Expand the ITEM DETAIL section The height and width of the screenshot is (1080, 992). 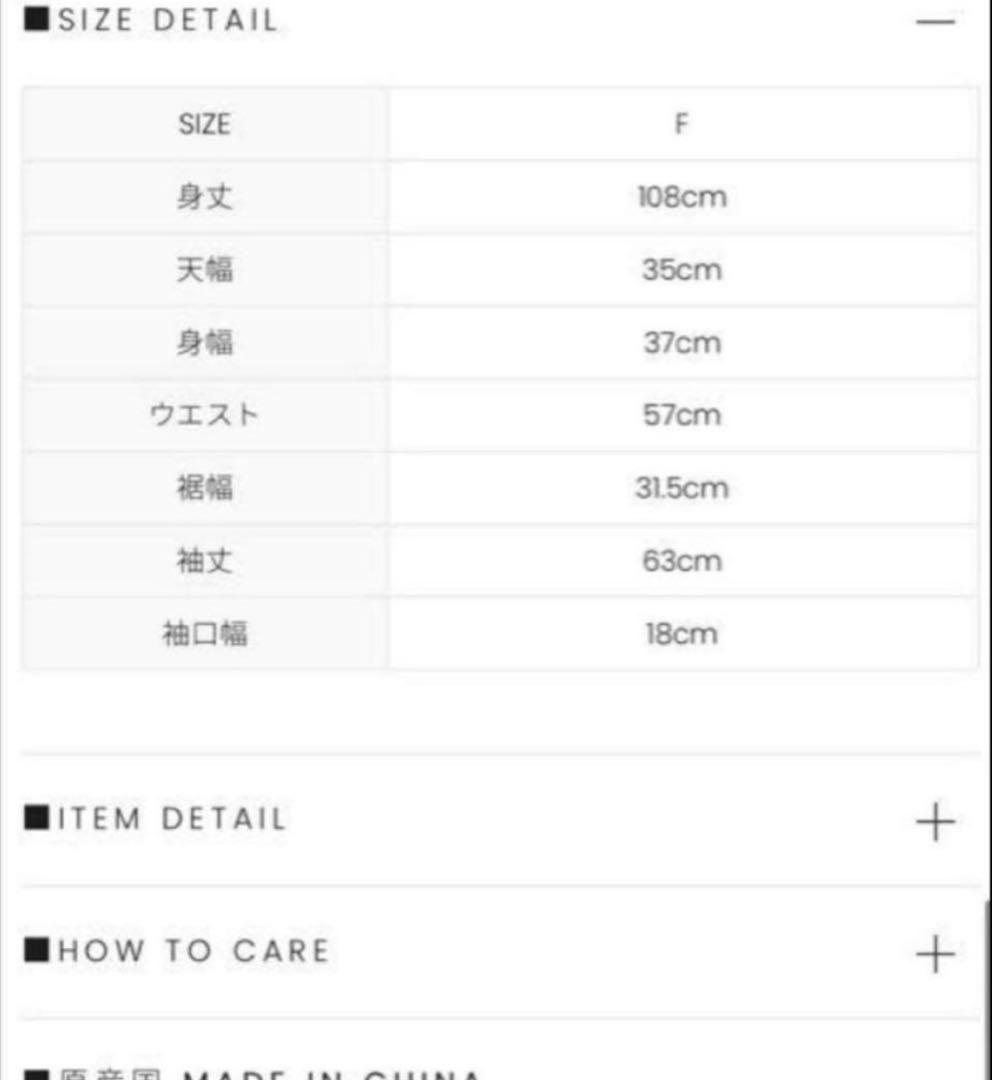pos(935,822)
